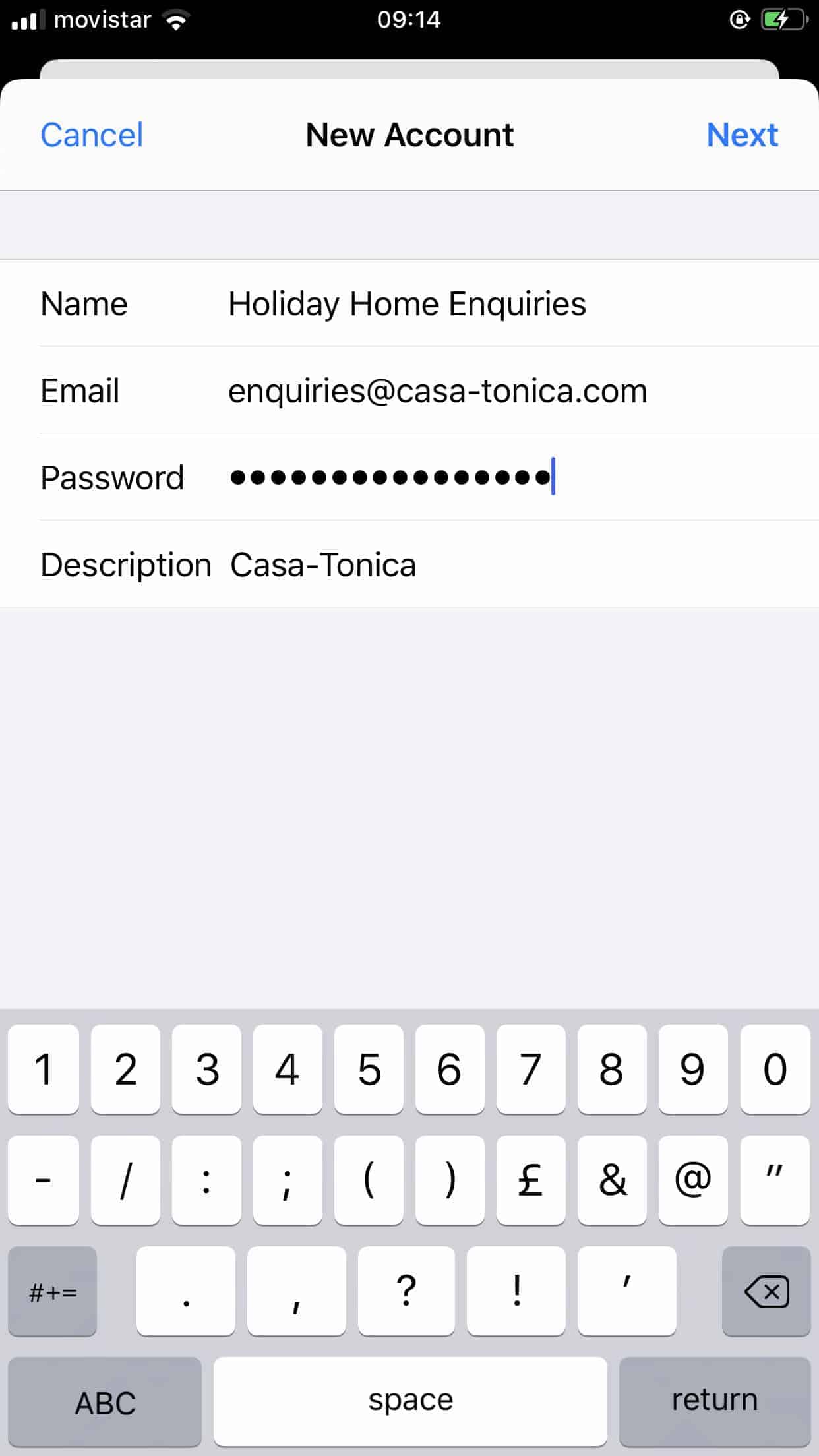Open the #+= symbols keyboard
The image size is (819, 1456).
point(53,1290)
